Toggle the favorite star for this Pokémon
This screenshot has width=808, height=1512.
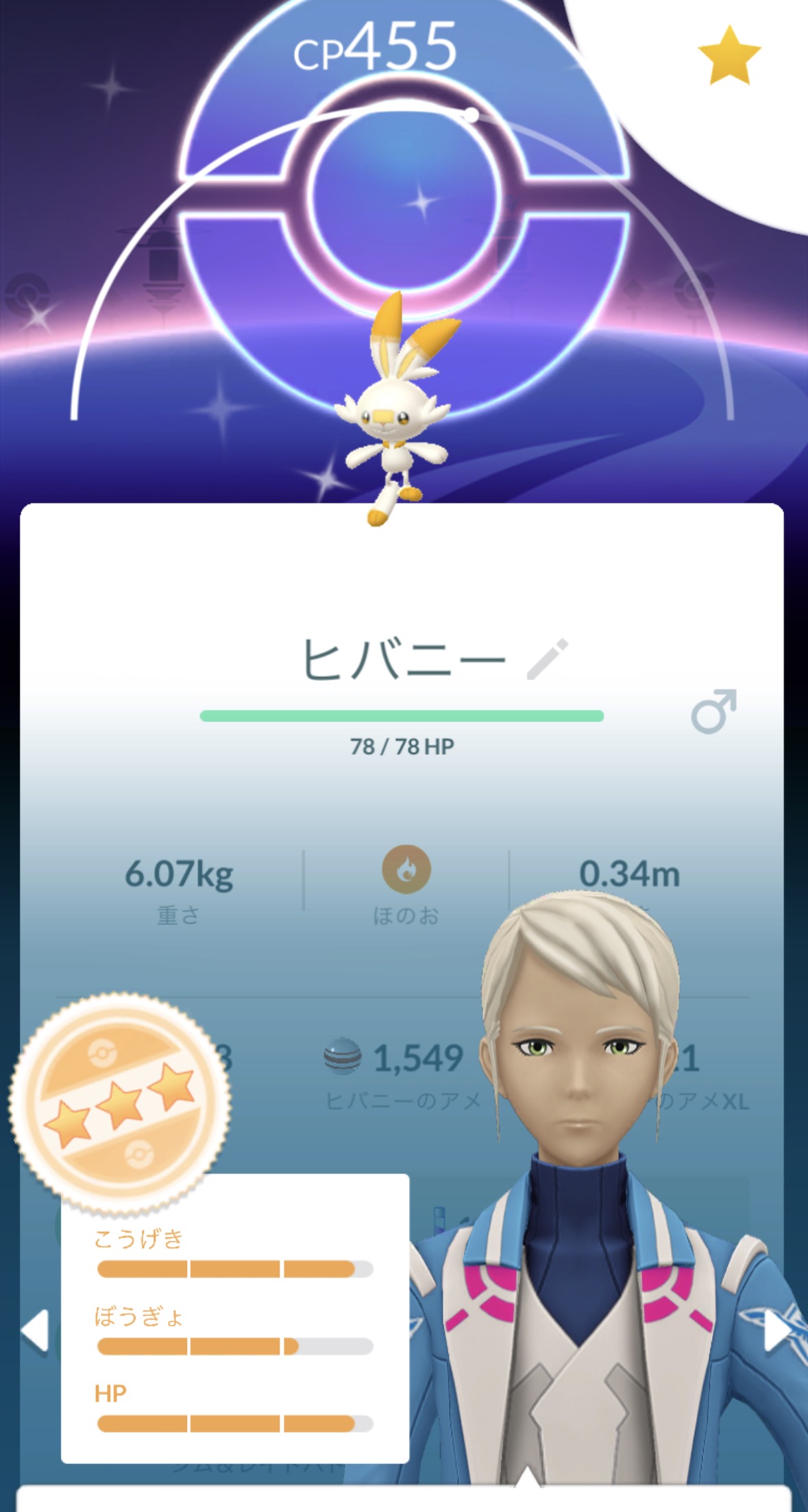pos(729,56)
